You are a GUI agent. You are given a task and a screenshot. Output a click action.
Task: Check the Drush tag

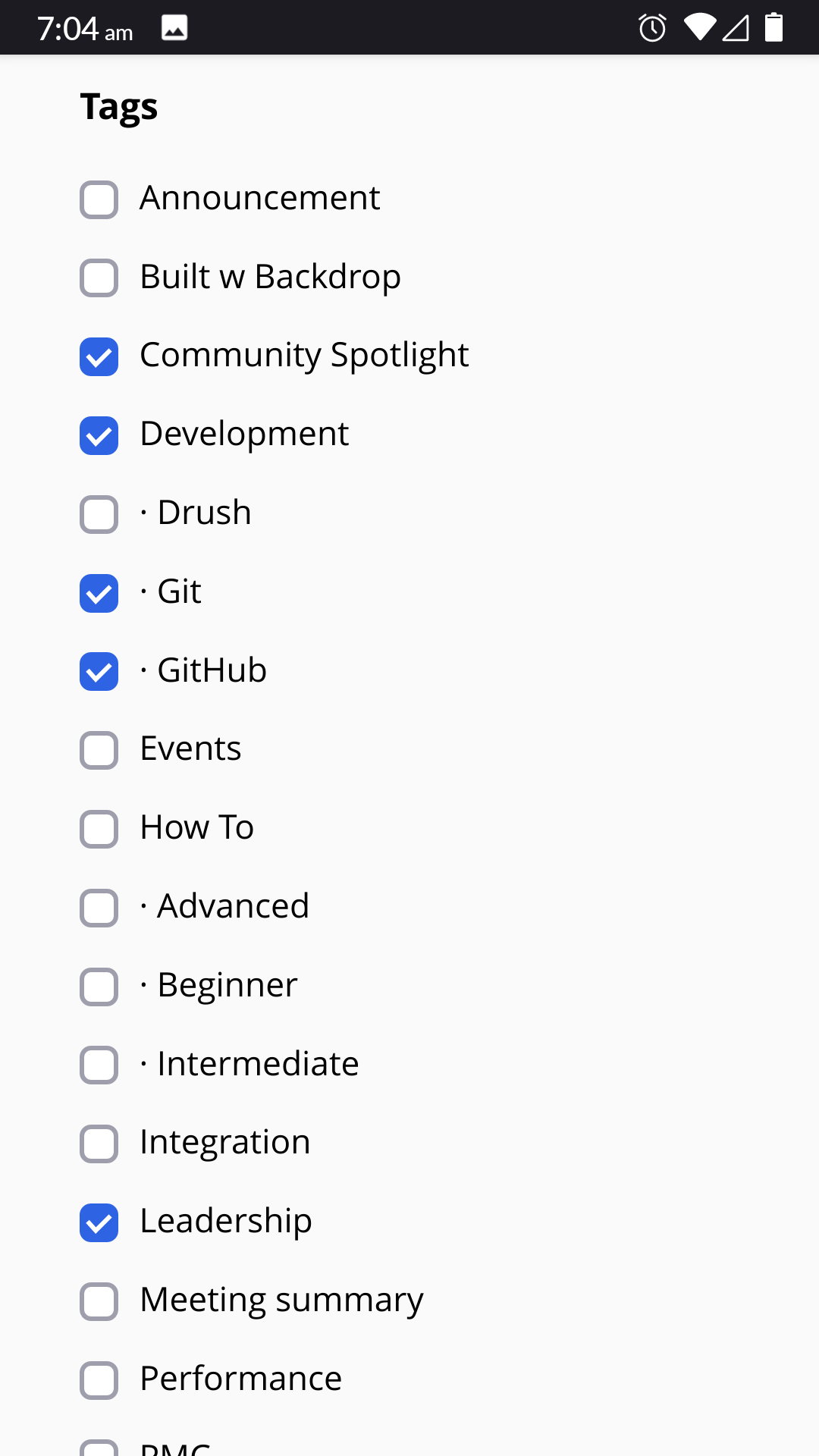(99, 515)
